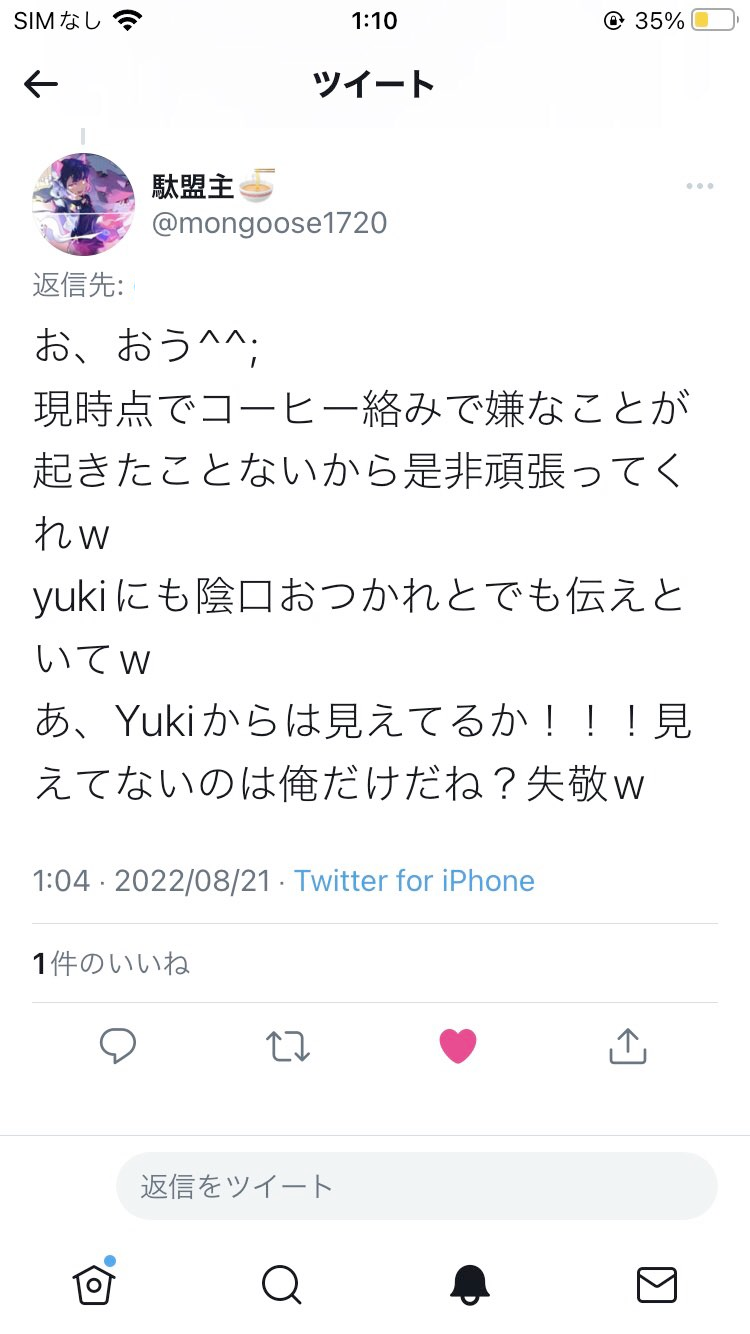The image size is (750, 1334).
Task: Retweet this tweet
Action: point(288,1046)
